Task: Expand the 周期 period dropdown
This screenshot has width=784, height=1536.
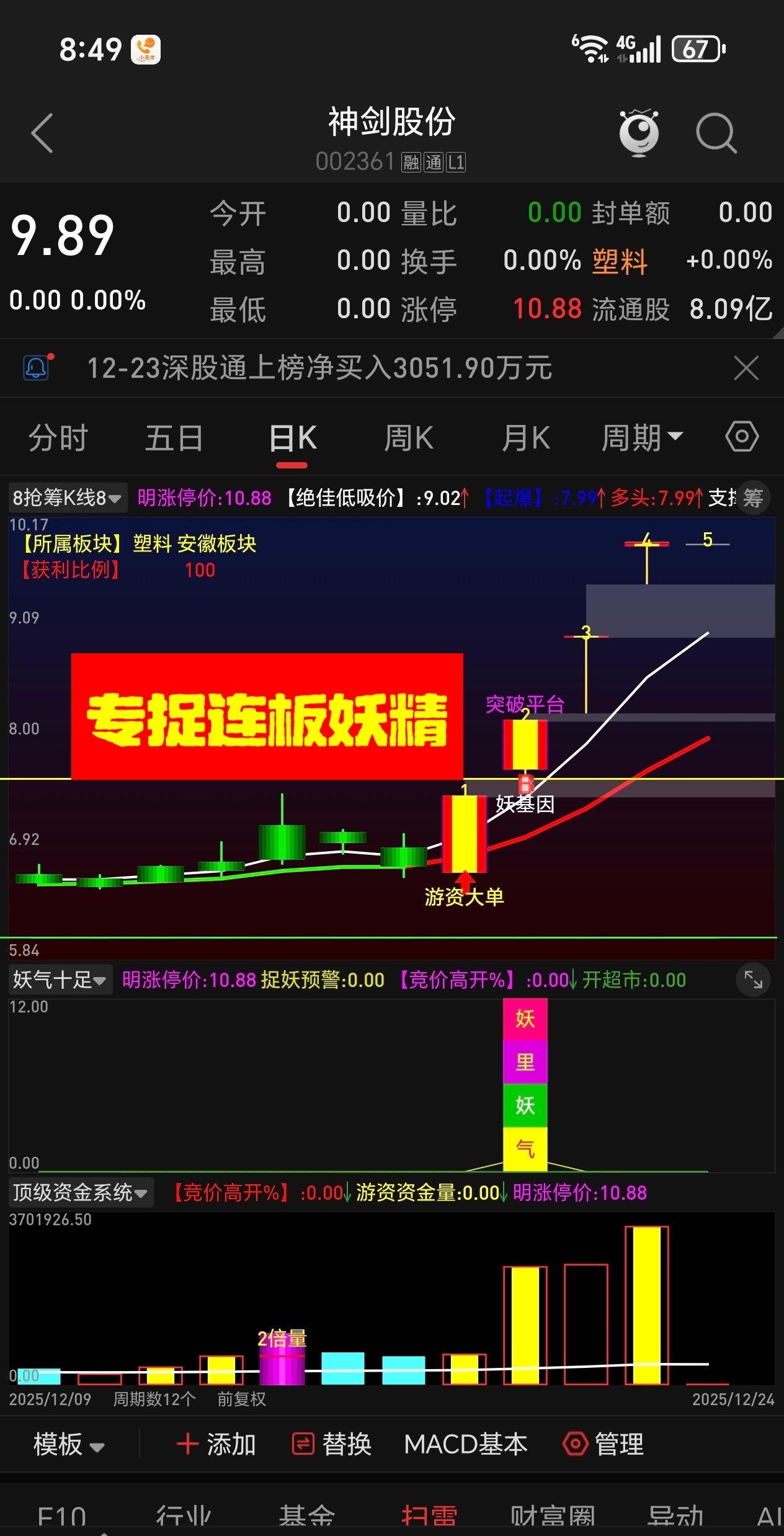Action: tap(642, 438)
